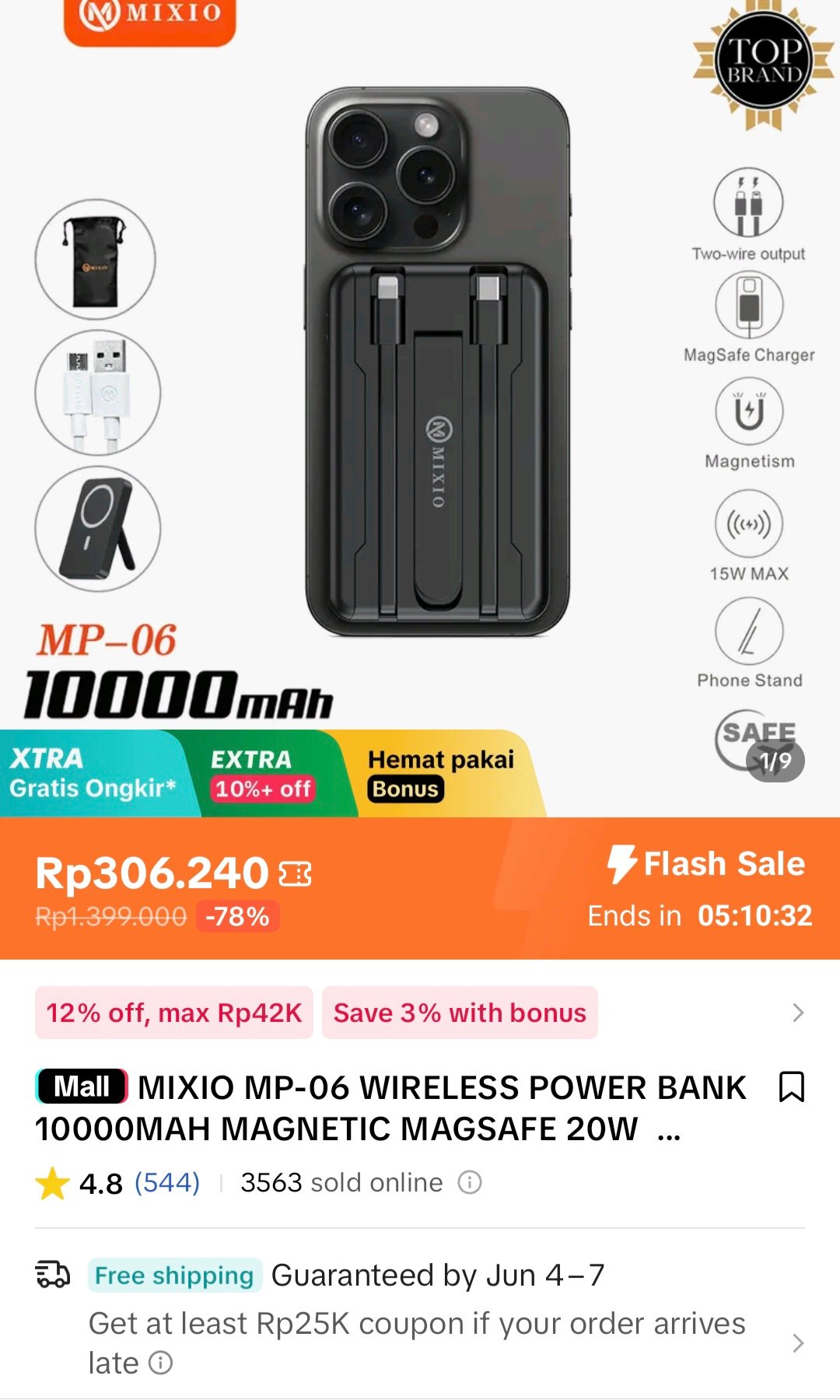Open the 12% off, max Rp42K voucher
Image resolution: width=840 pixels, height=1400 pixels.
(x=174, y=1013)
